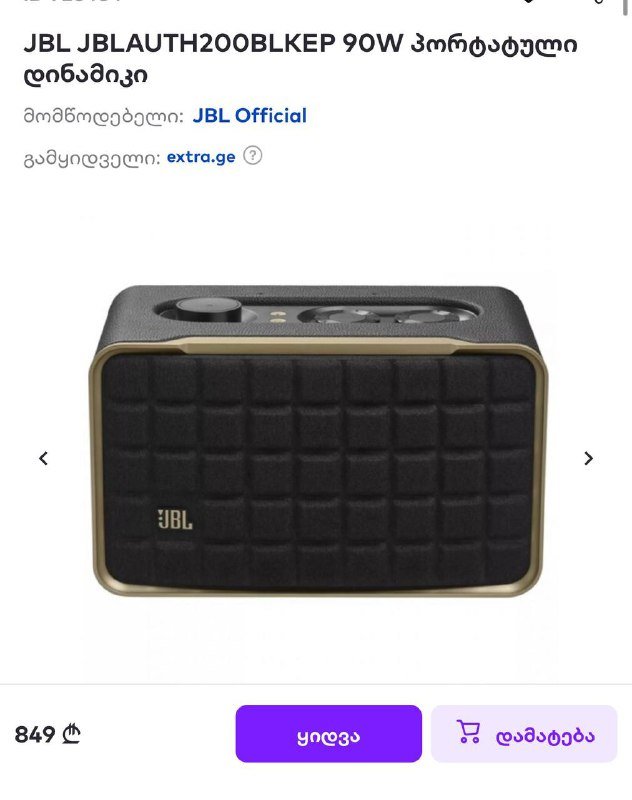Add the speaker to cart with დამატება
The height and width of the screenshot is (800, 632).
click(524, 734)
